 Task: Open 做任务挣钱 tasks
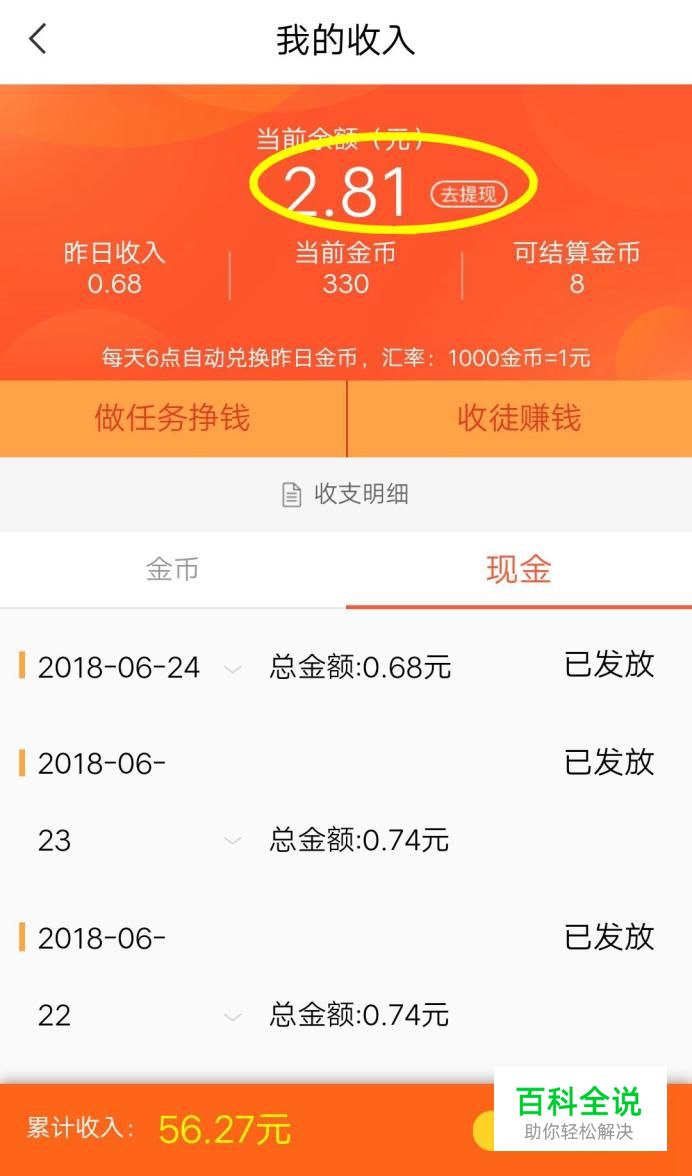click(172, 418)
